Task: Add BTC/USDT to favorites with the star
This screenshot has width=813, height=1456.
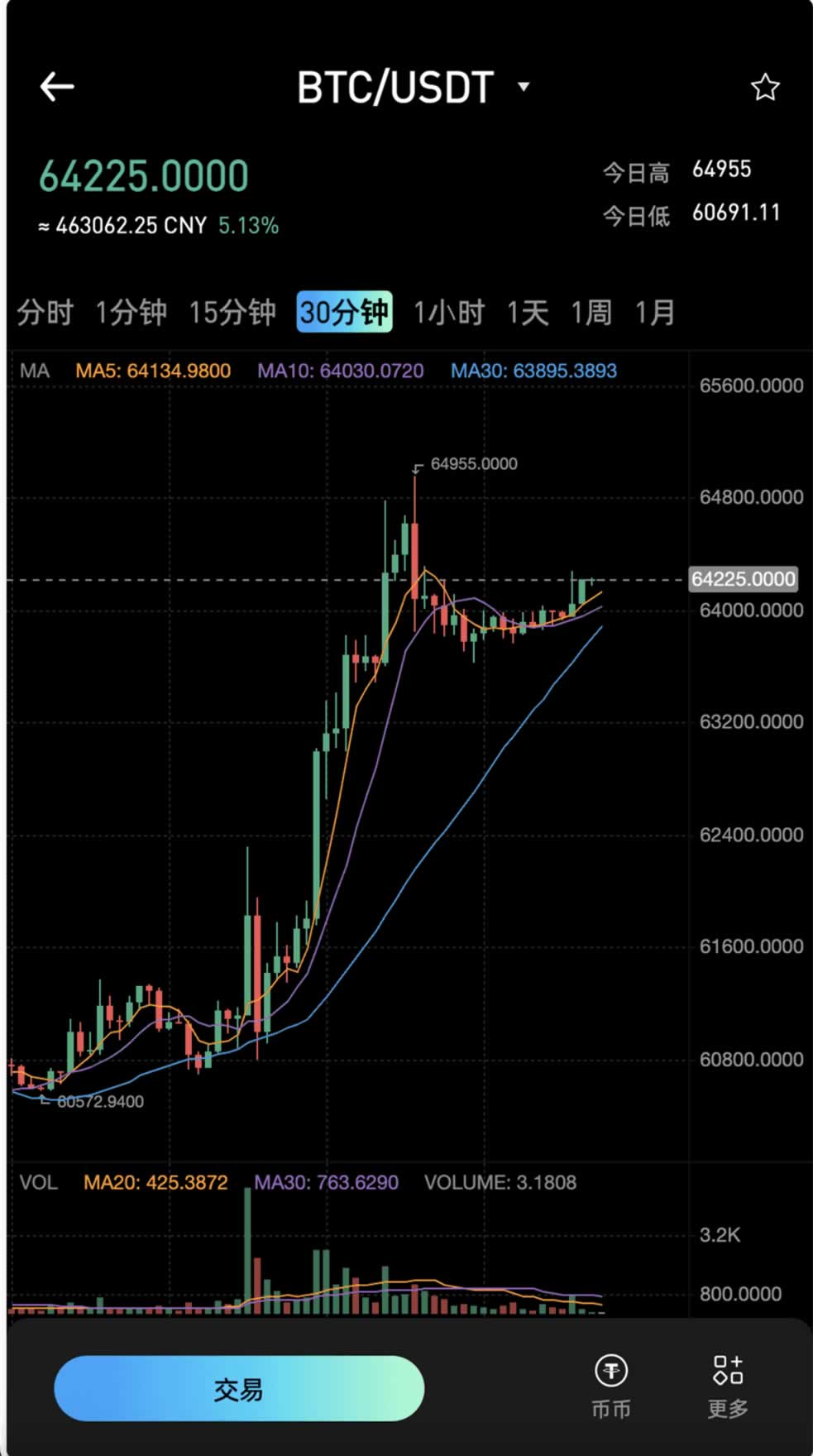Action: point(764,87)
